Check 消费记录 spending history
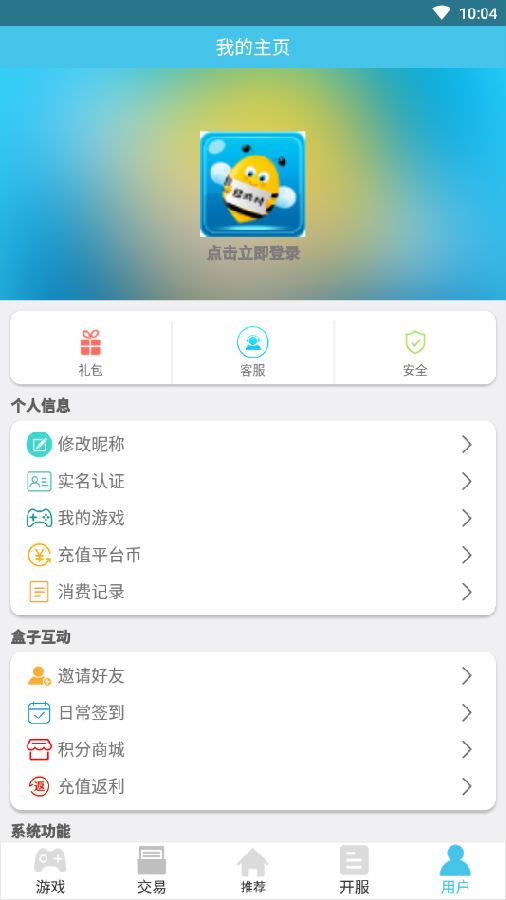 (253, 591)
